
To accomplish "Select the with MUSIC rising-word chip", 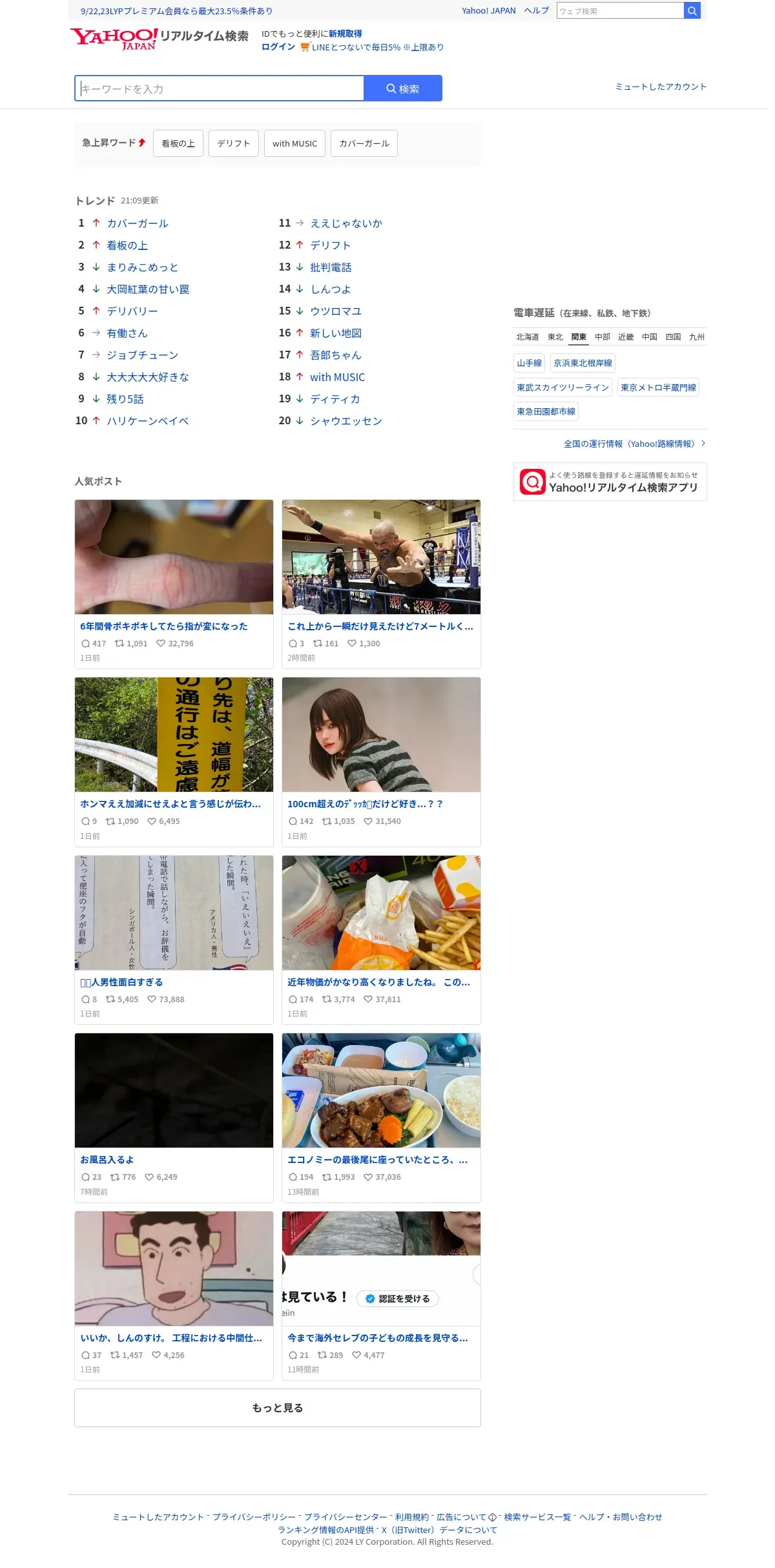I will click(x=294, y=143).
